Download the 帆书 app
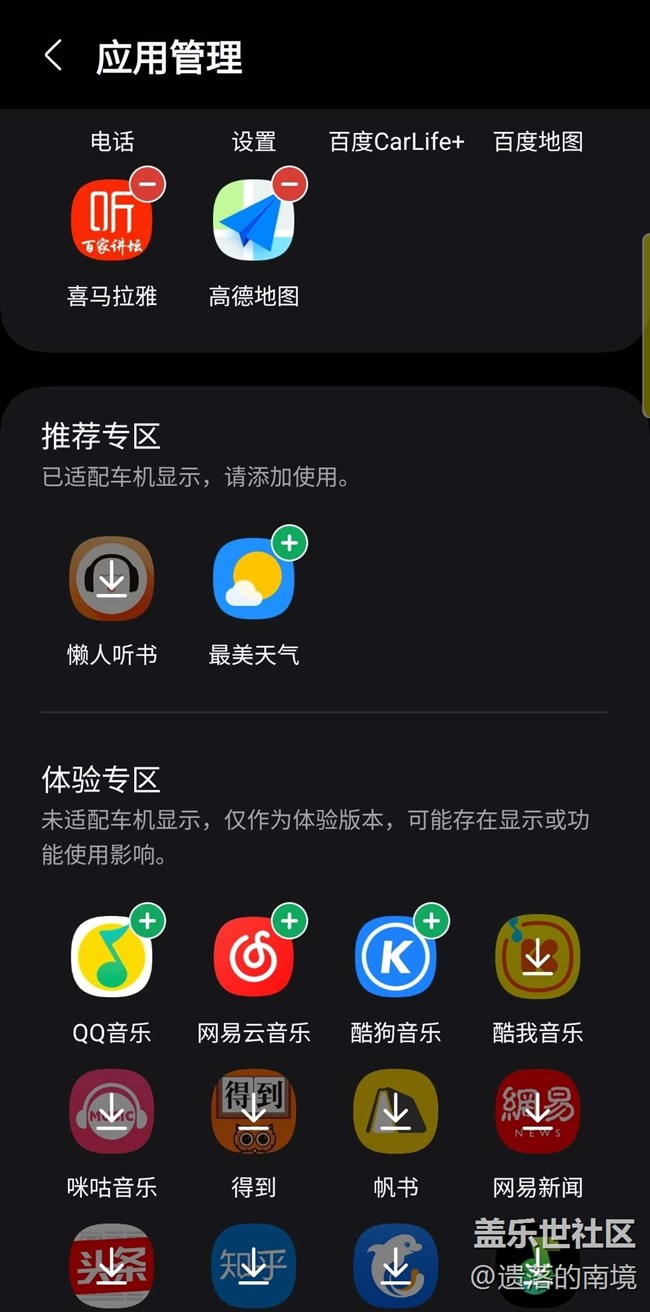This screenshot has height=1312, width=650. coord(396,1112)
